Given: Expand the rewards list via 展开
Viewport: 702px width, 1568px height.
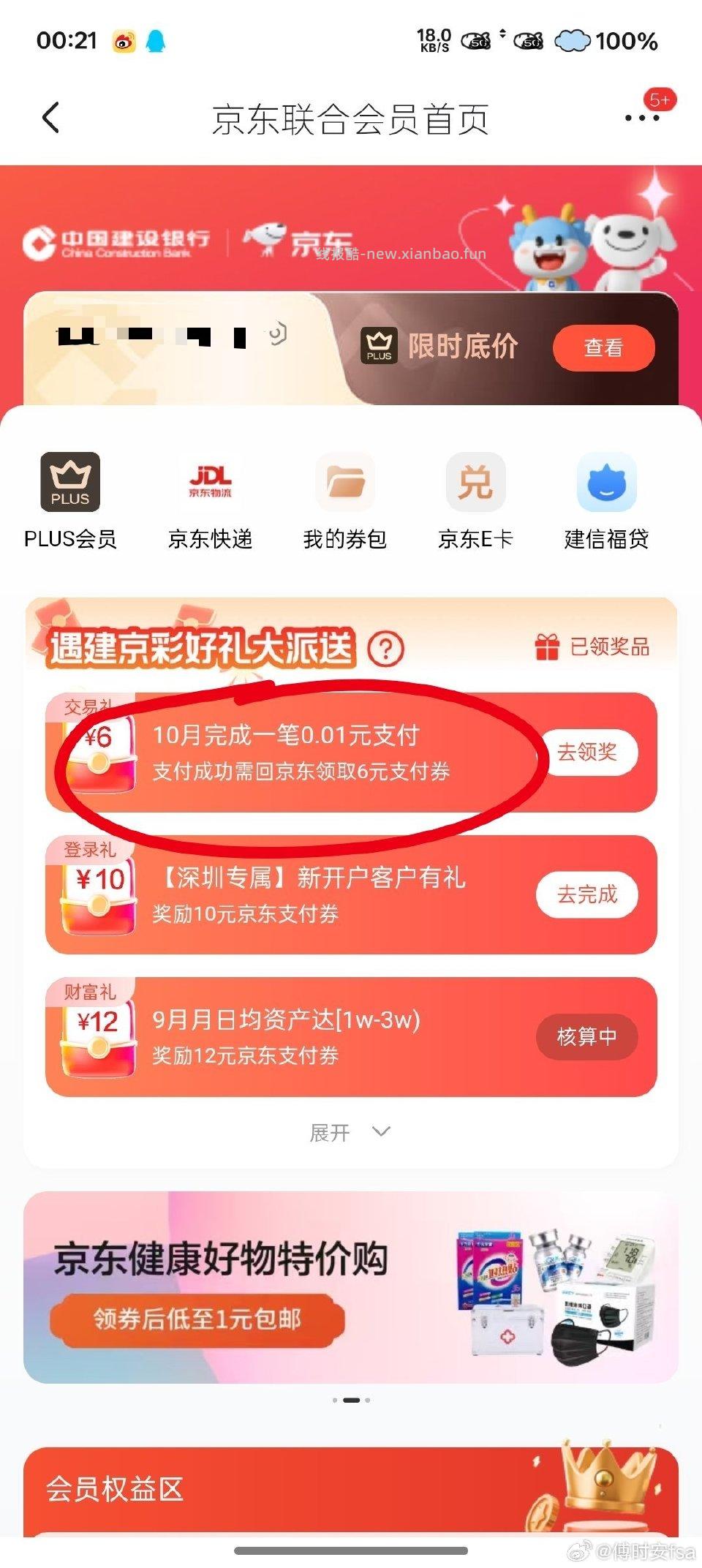Looking at the screenshot, I should (x=350, y=1132).
